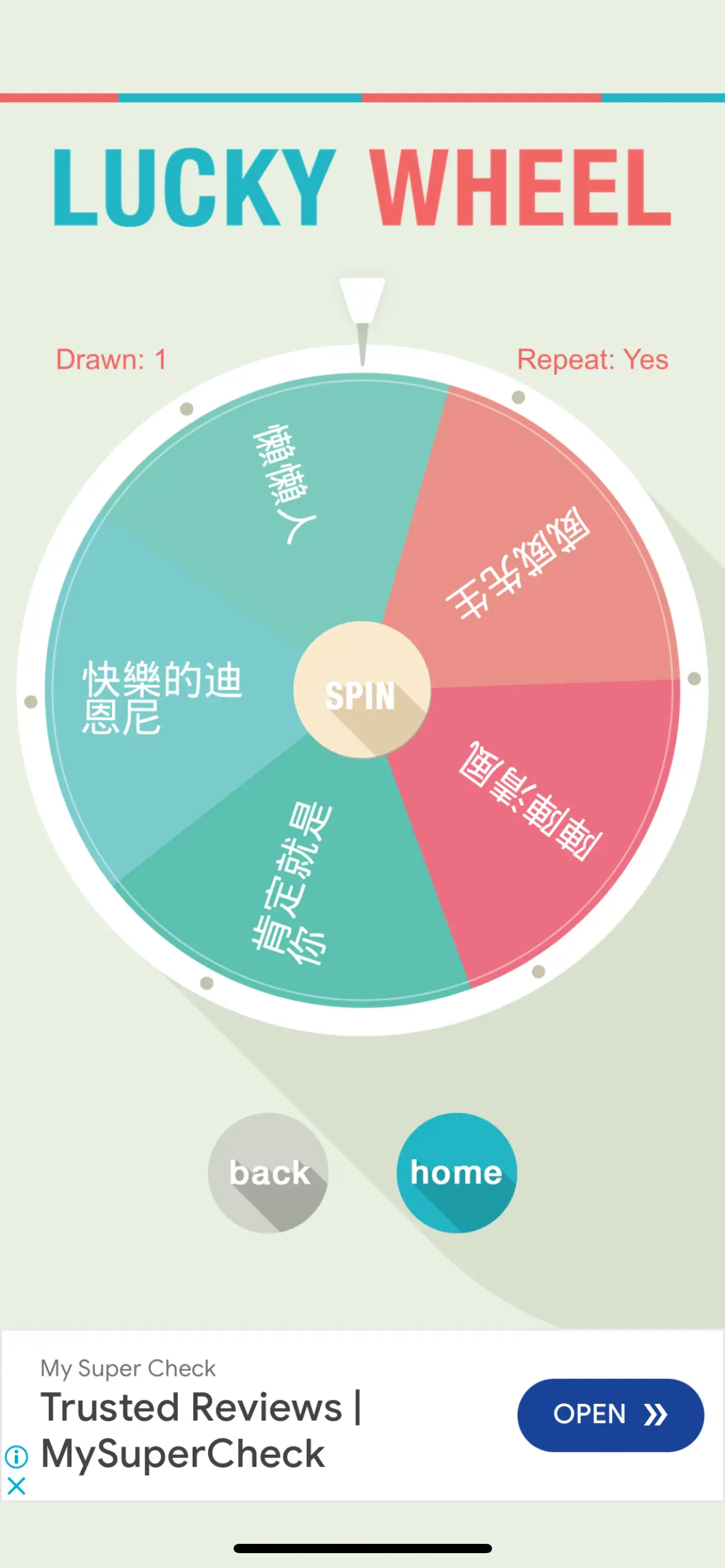
Task: Tap the SPIN button on the wheel
Action: click(x=362, y=689)
